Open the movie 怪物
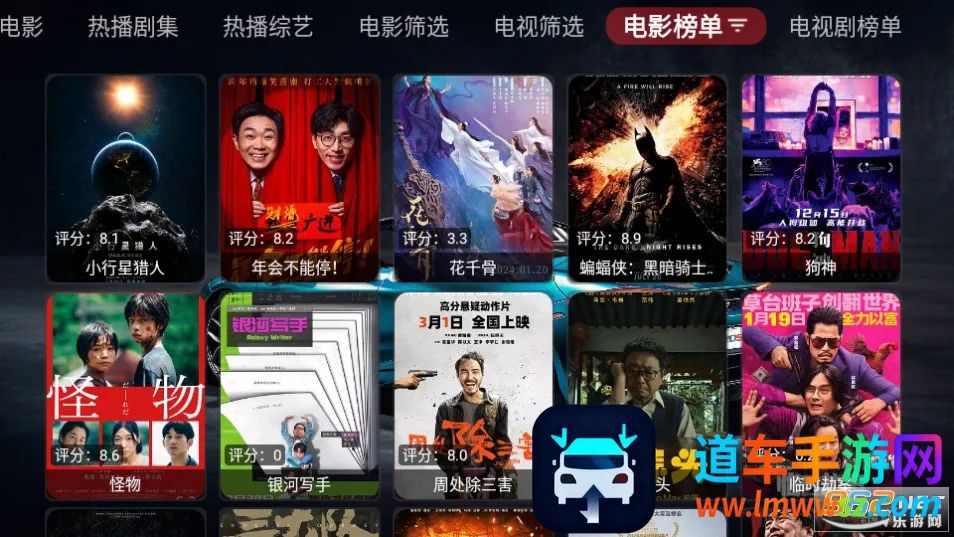The width and height of the screenshot is (954, 537). point(125,395)
